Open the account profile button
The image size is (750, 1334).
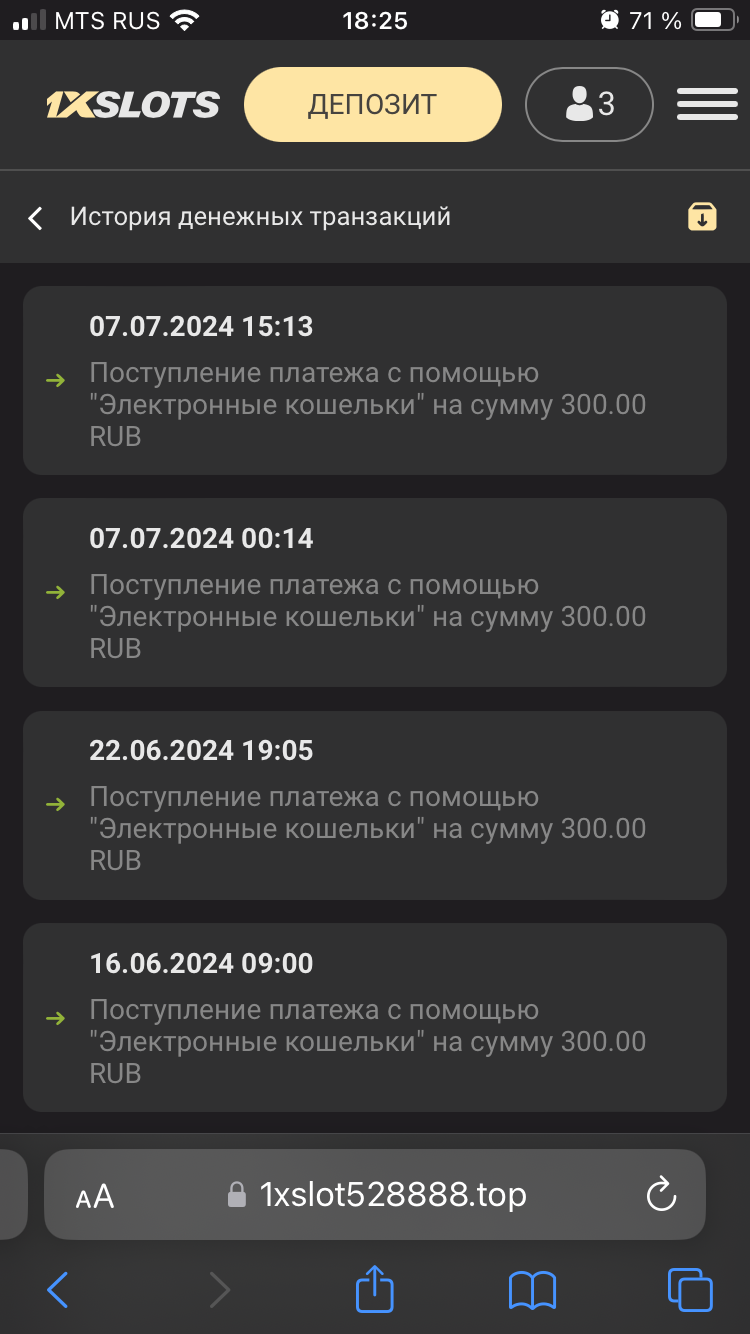pos(589,104)
